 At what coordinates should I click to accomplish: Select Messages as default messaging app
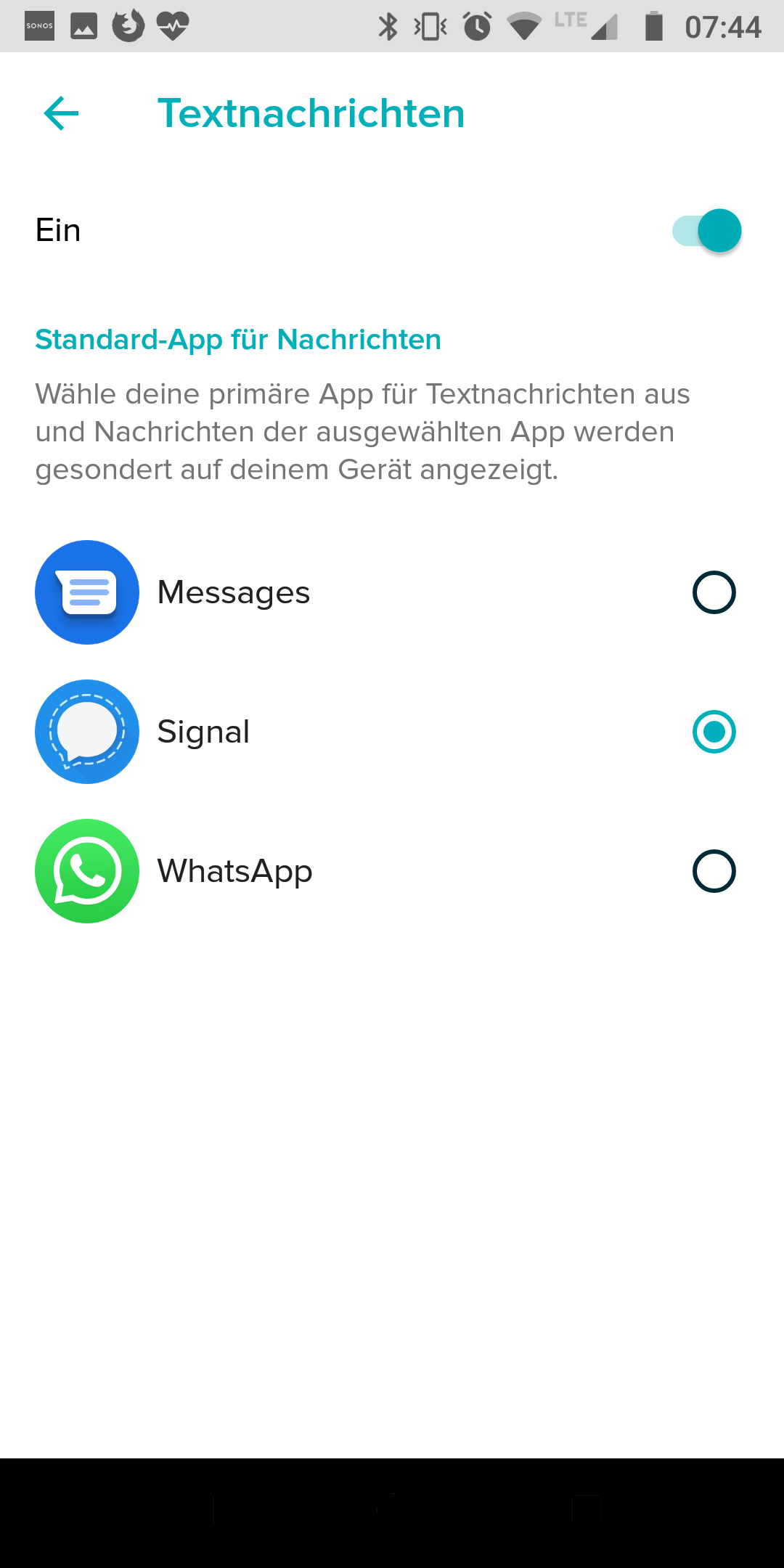pos(714,592)
